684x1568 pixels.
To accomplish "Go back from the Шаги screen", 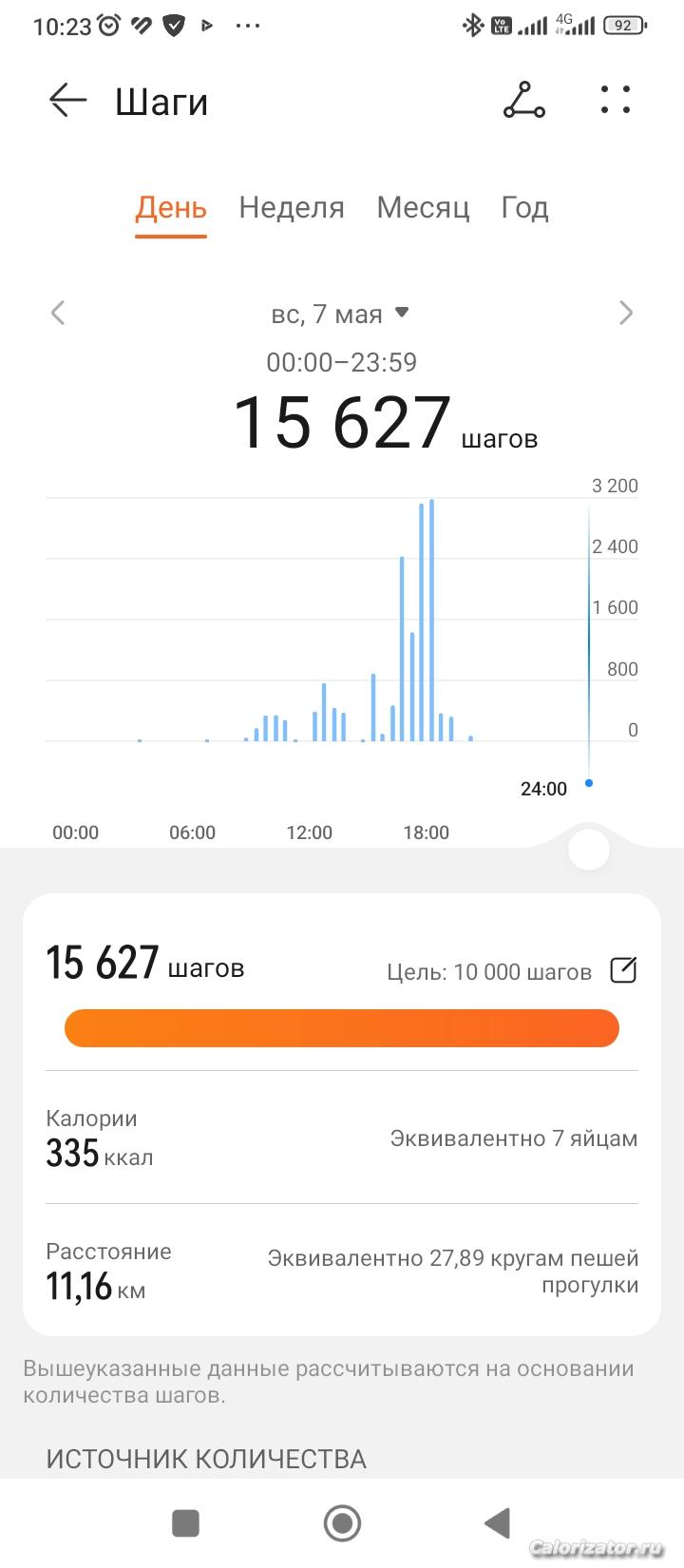I will tap(67, 100).
